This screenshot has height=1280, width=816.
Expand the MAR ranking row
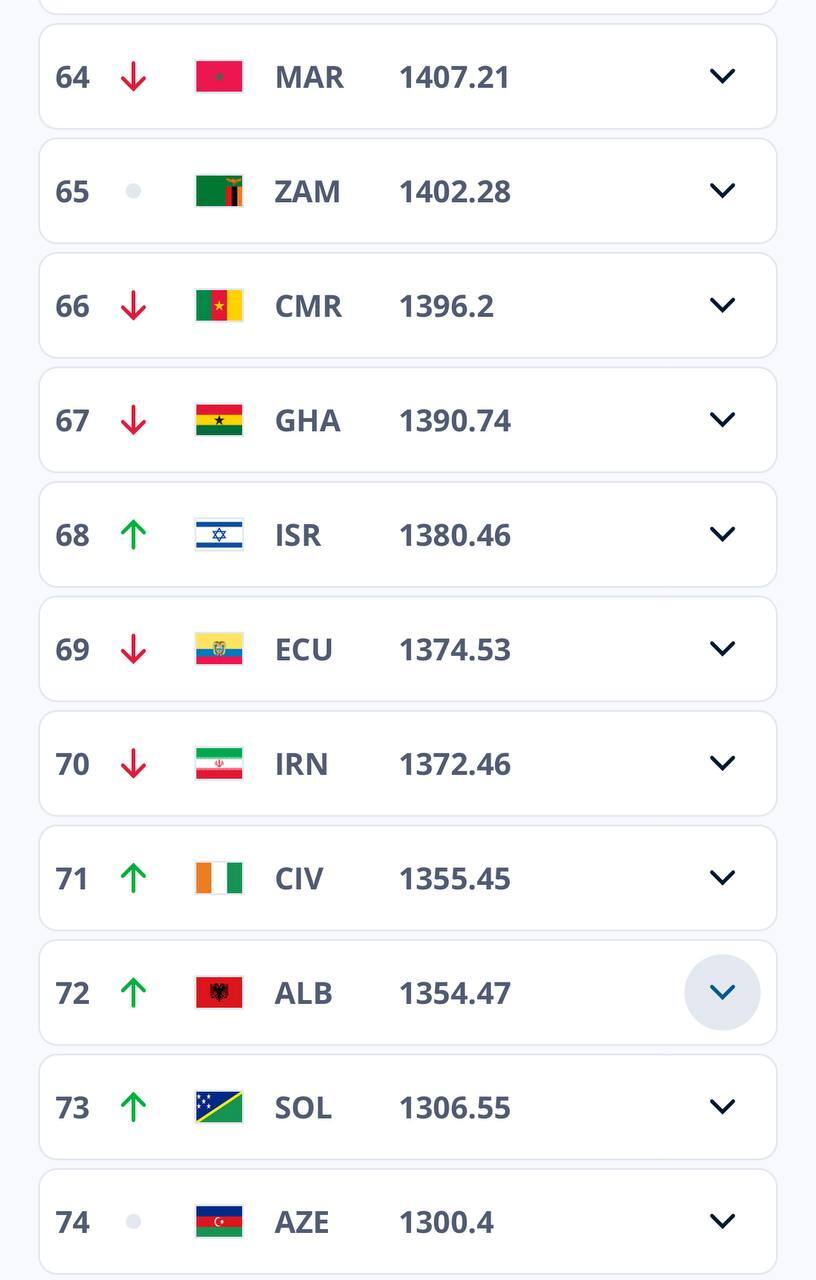(722, 76)
